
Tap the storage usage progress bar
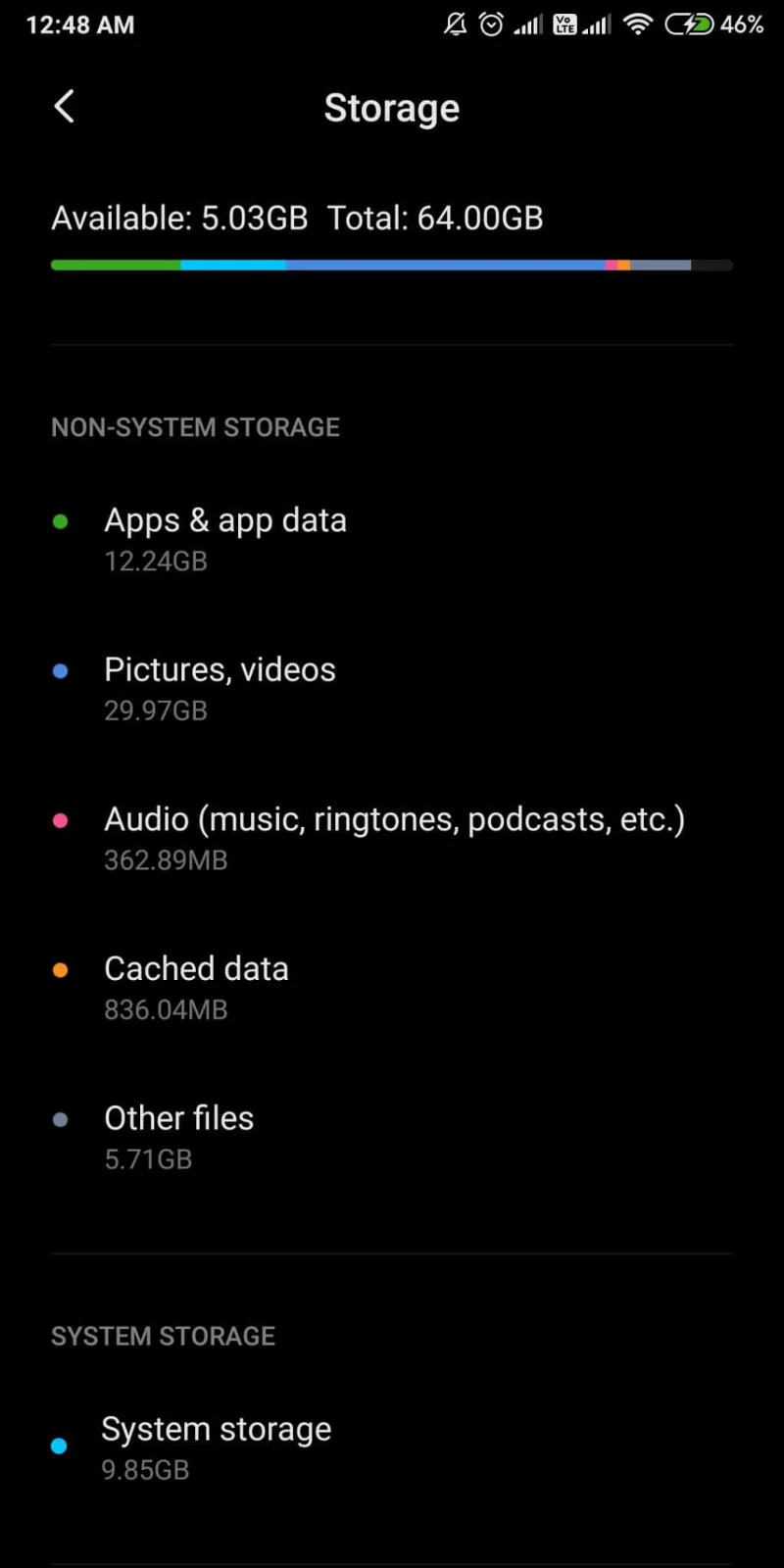click(x=392, y=265)
